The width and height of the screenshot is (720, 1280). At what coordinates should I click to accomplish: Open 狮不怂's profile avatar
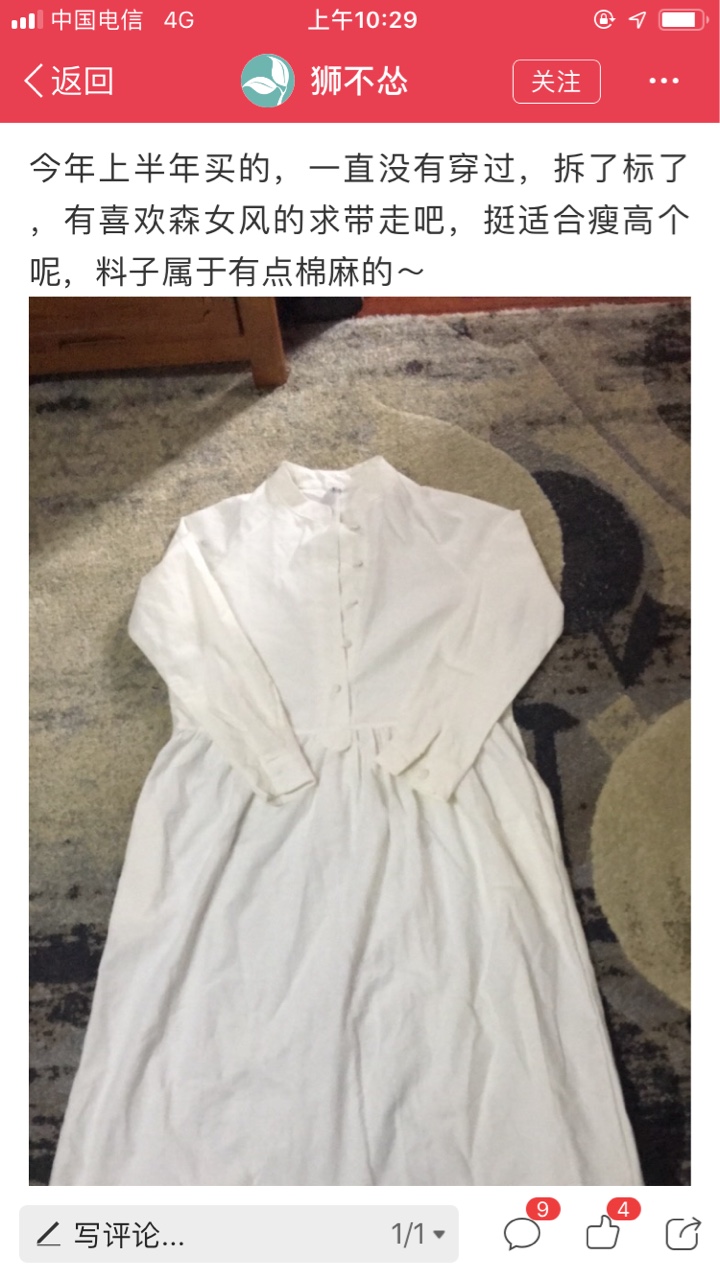(x=267, y=81)
